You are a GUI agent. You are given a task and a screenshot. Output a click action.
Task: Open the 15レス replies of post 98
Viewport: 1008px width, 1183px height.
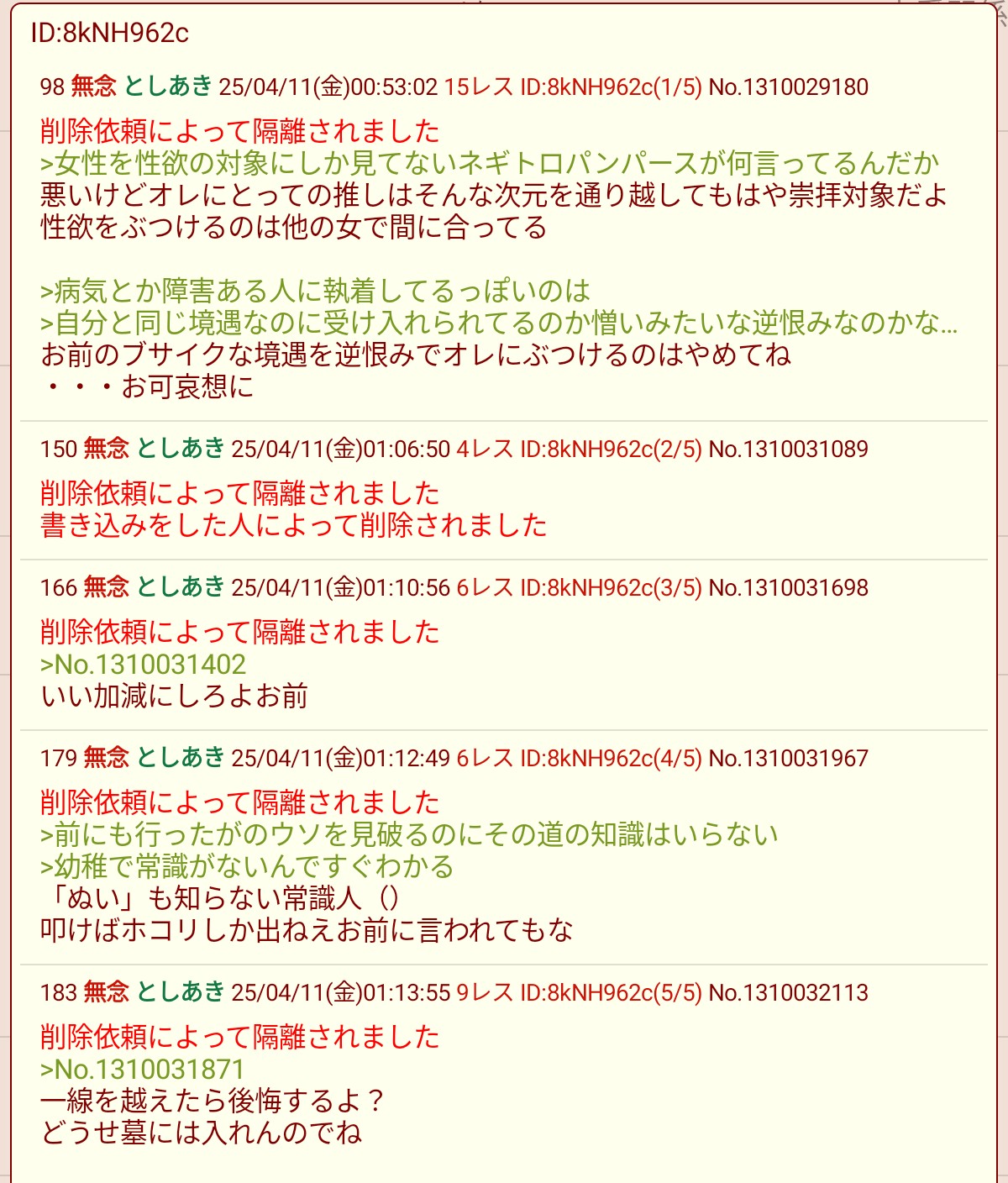(x=478, y=87)
